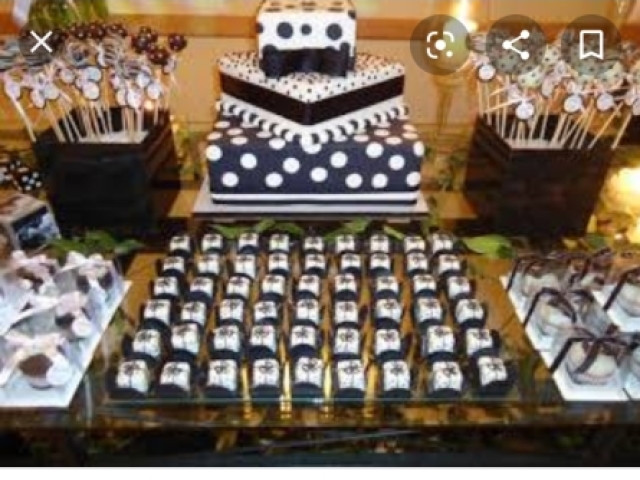This screenshot has height=480, width=640.
Task: Bookmark this image
Action: pos(591,44)
